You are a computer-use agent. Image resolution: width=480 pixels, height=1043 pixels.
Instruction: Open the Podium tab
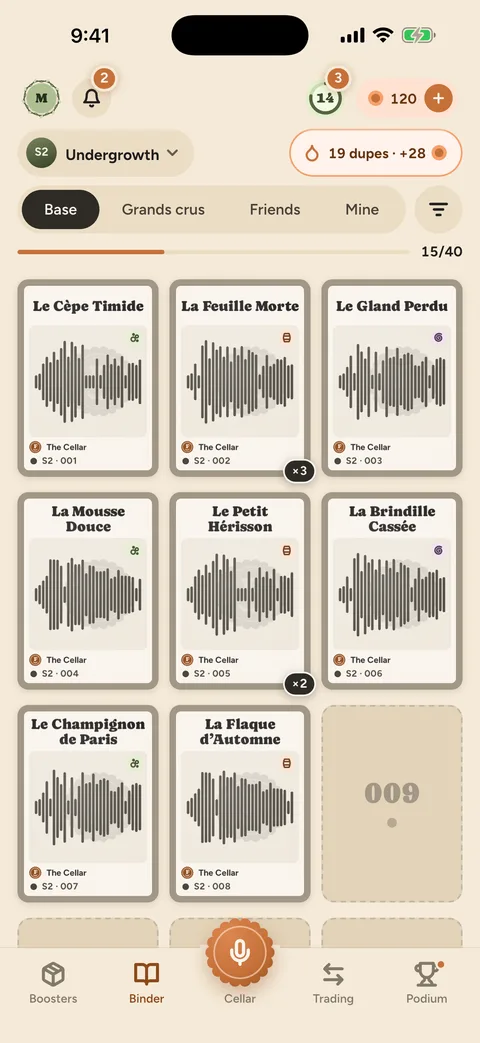click(x=426, y=983)
